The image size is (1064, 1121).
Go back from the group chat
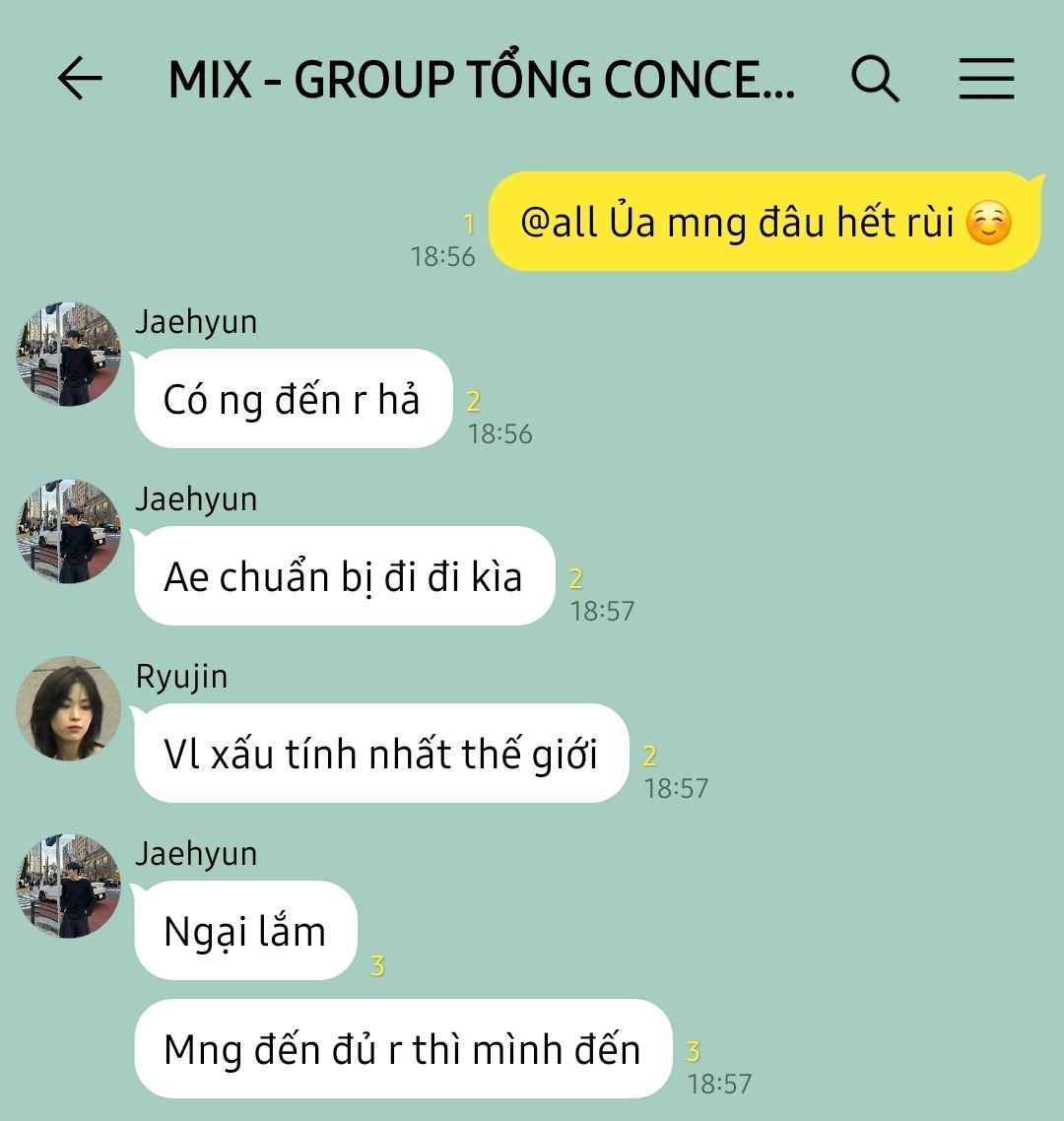click(x=81, y=79)
